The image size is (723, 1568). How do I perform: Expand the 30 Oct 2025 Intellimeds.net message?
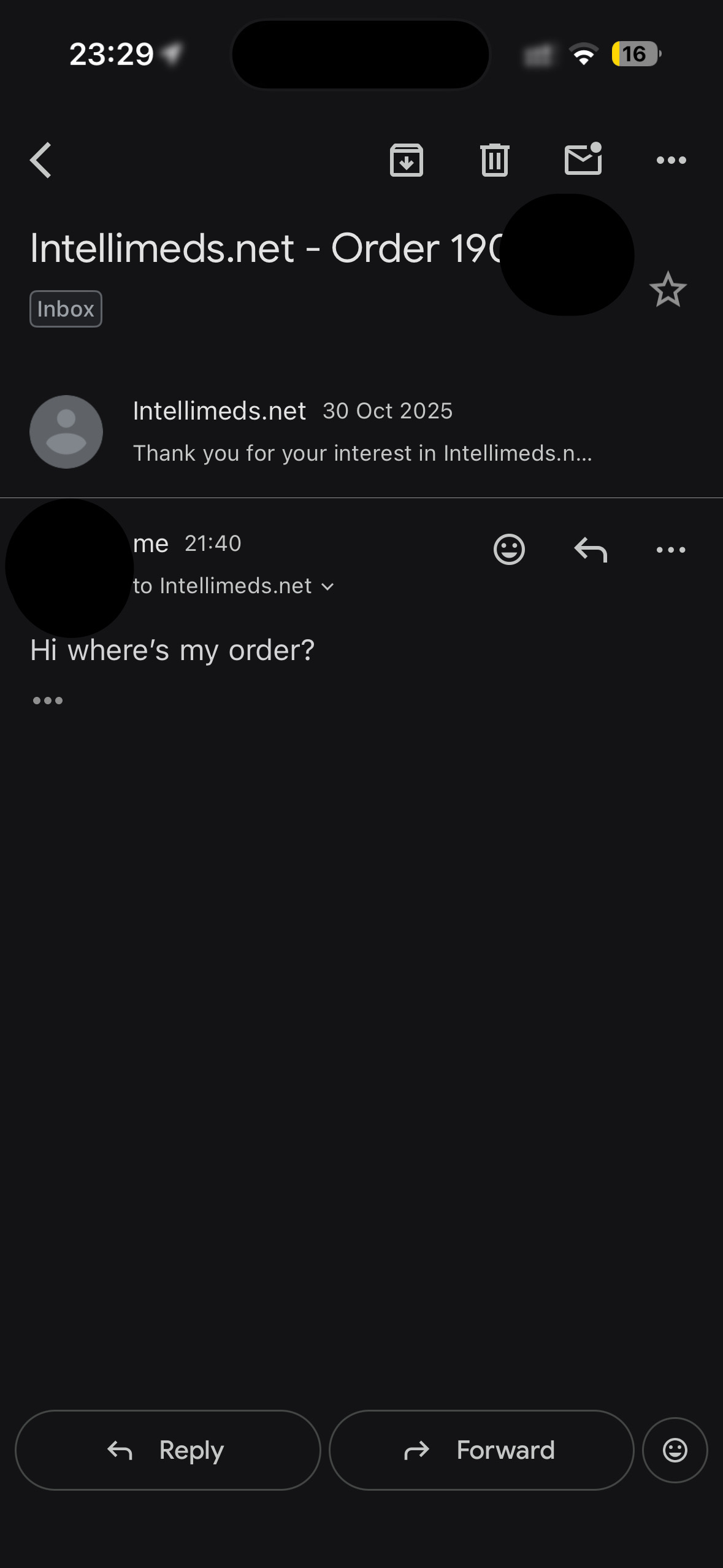[x=361, y=432]
